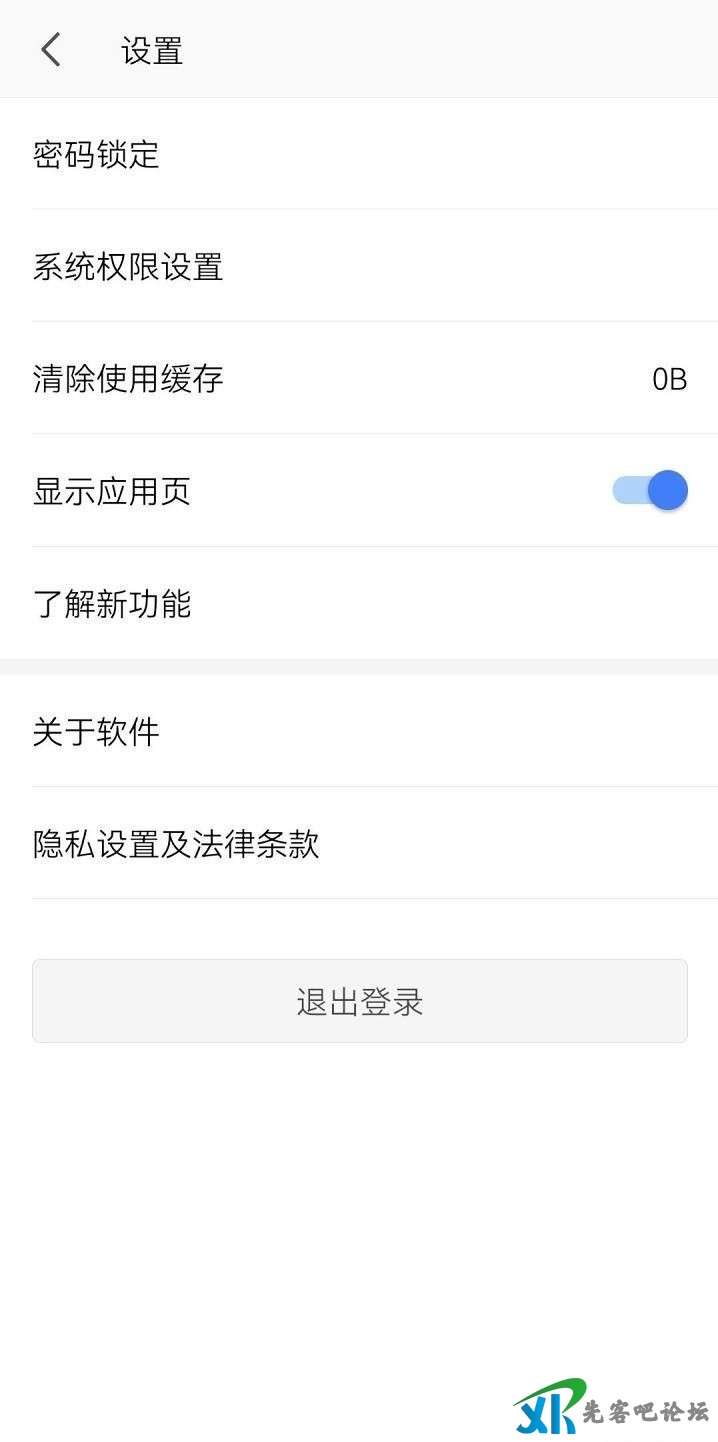Turn off the 显示应用页 switch
The height and width of the screenshot is (1442, 718).
pos(651,491)
